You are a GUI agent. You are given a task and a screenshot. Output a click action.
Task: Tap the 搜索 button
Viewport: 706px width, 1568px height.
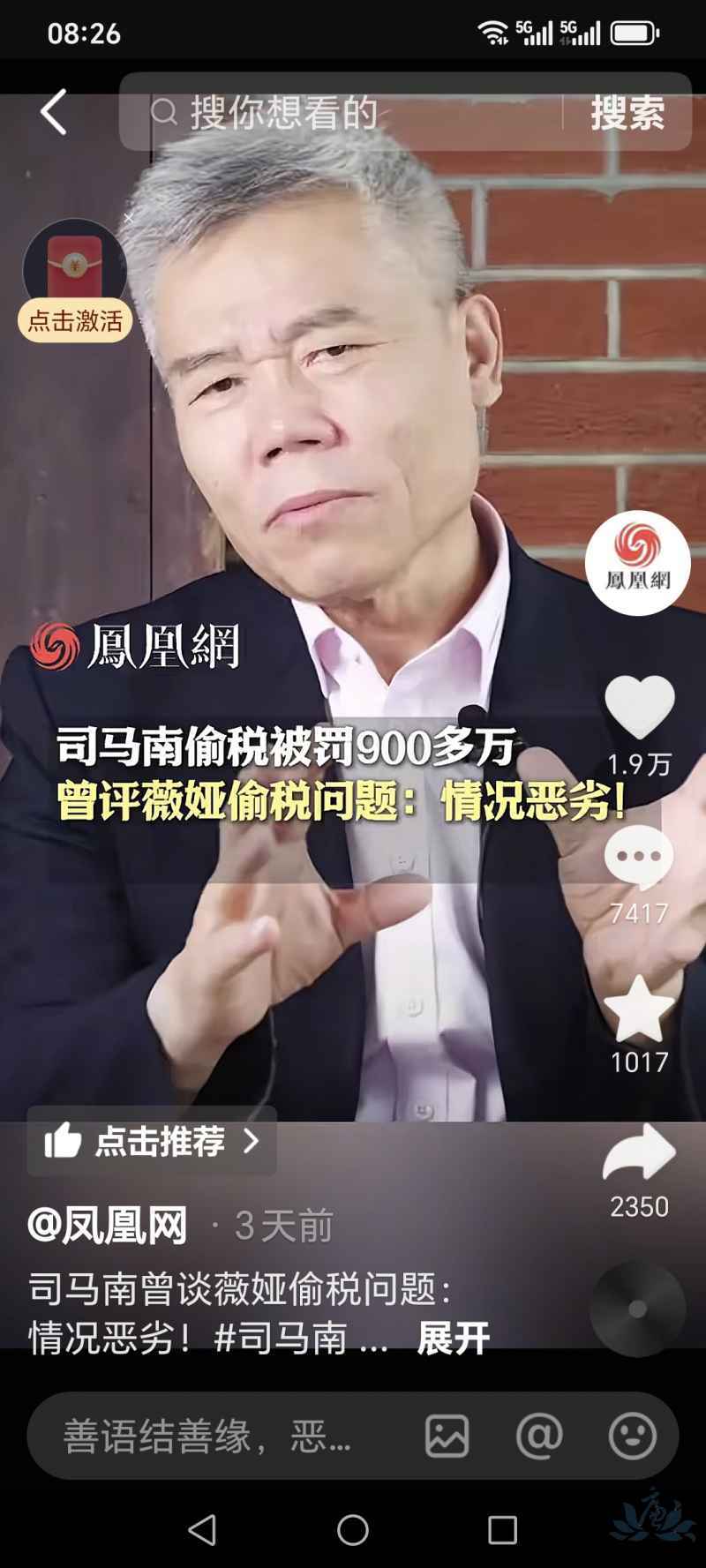click(x=627, y=112)
